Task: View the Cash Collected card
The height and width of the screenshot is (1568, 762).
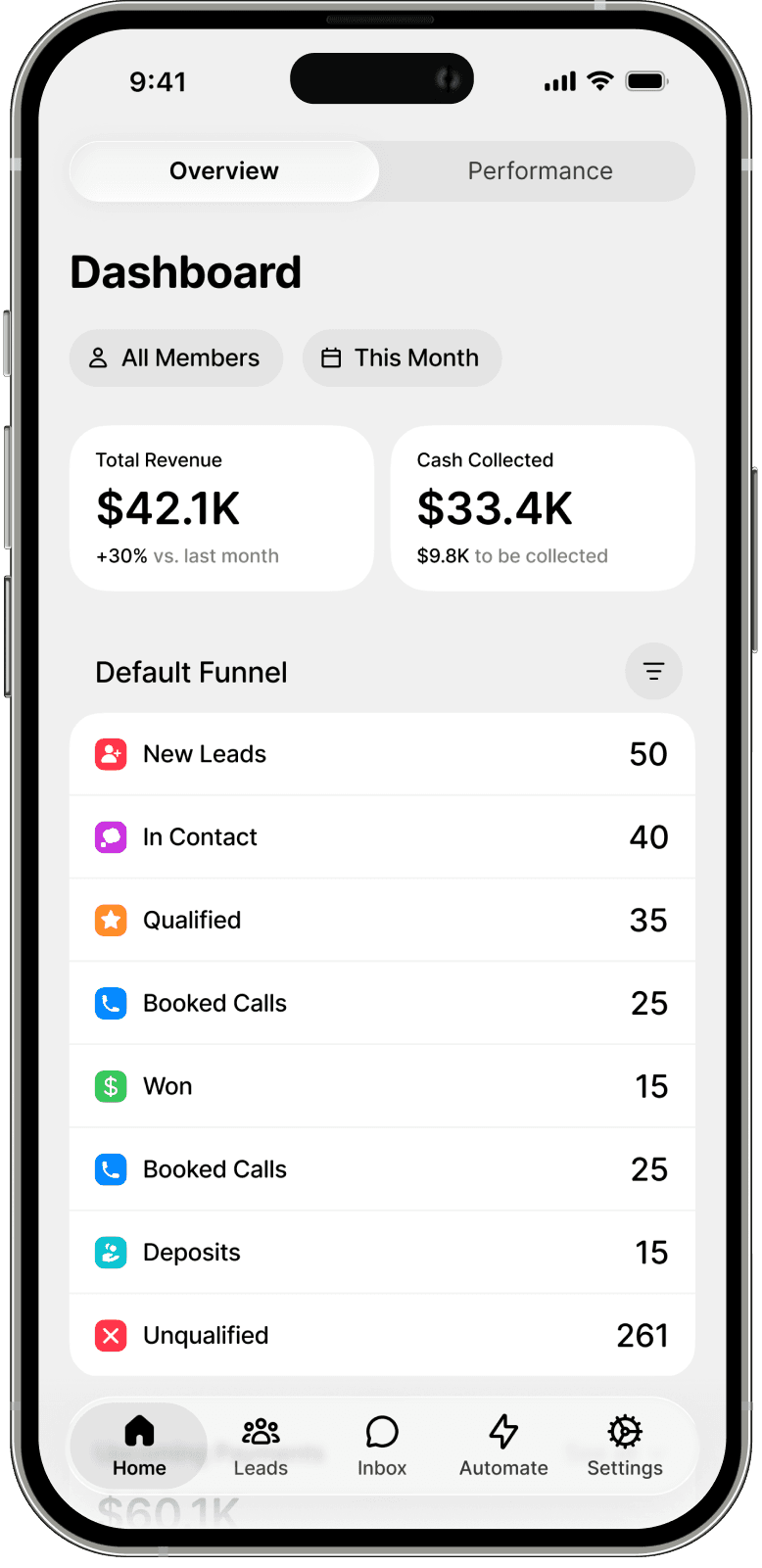Action: coord(543,508)
